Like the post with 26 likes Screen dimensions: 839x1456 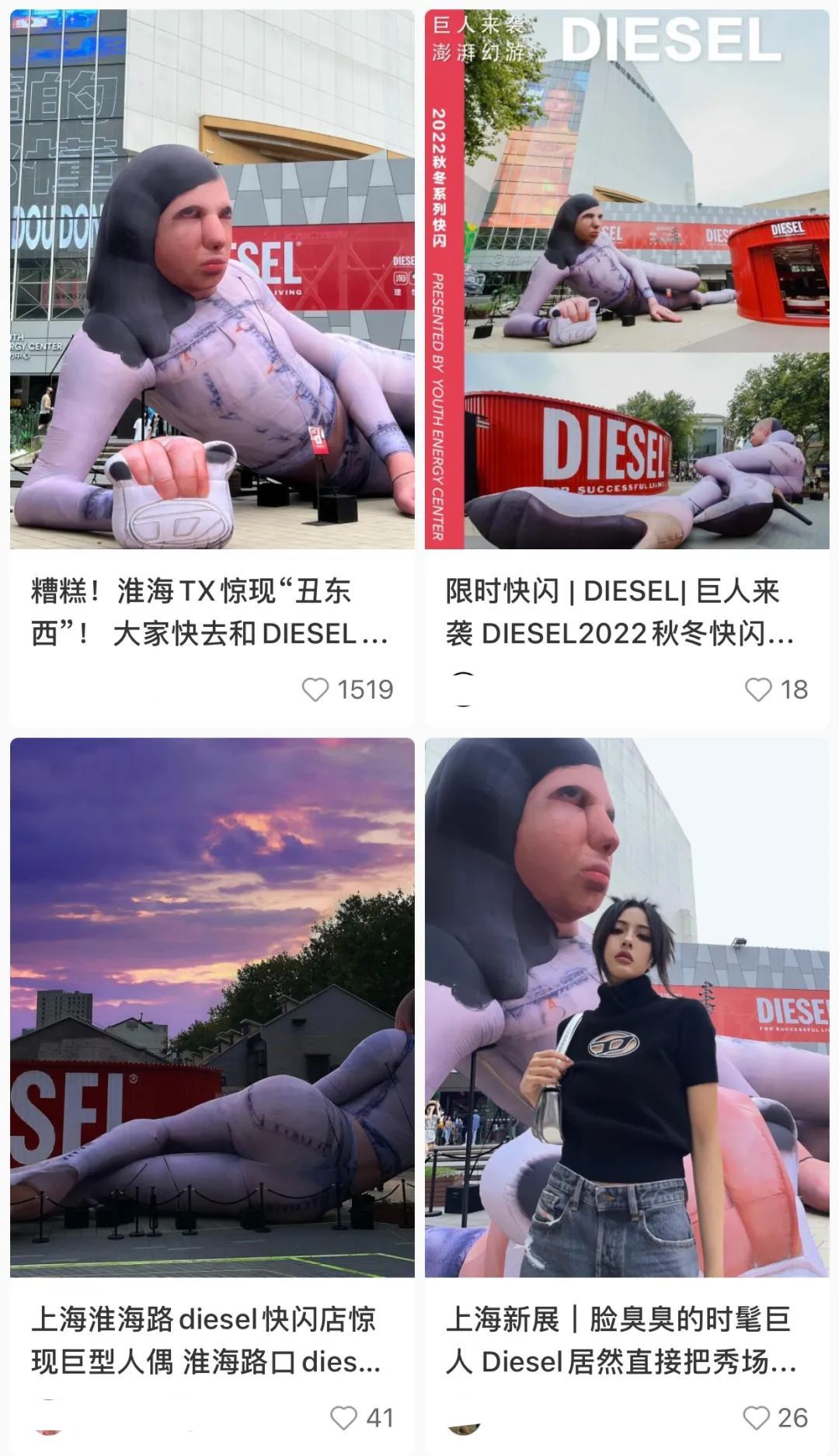[757, 1417]
